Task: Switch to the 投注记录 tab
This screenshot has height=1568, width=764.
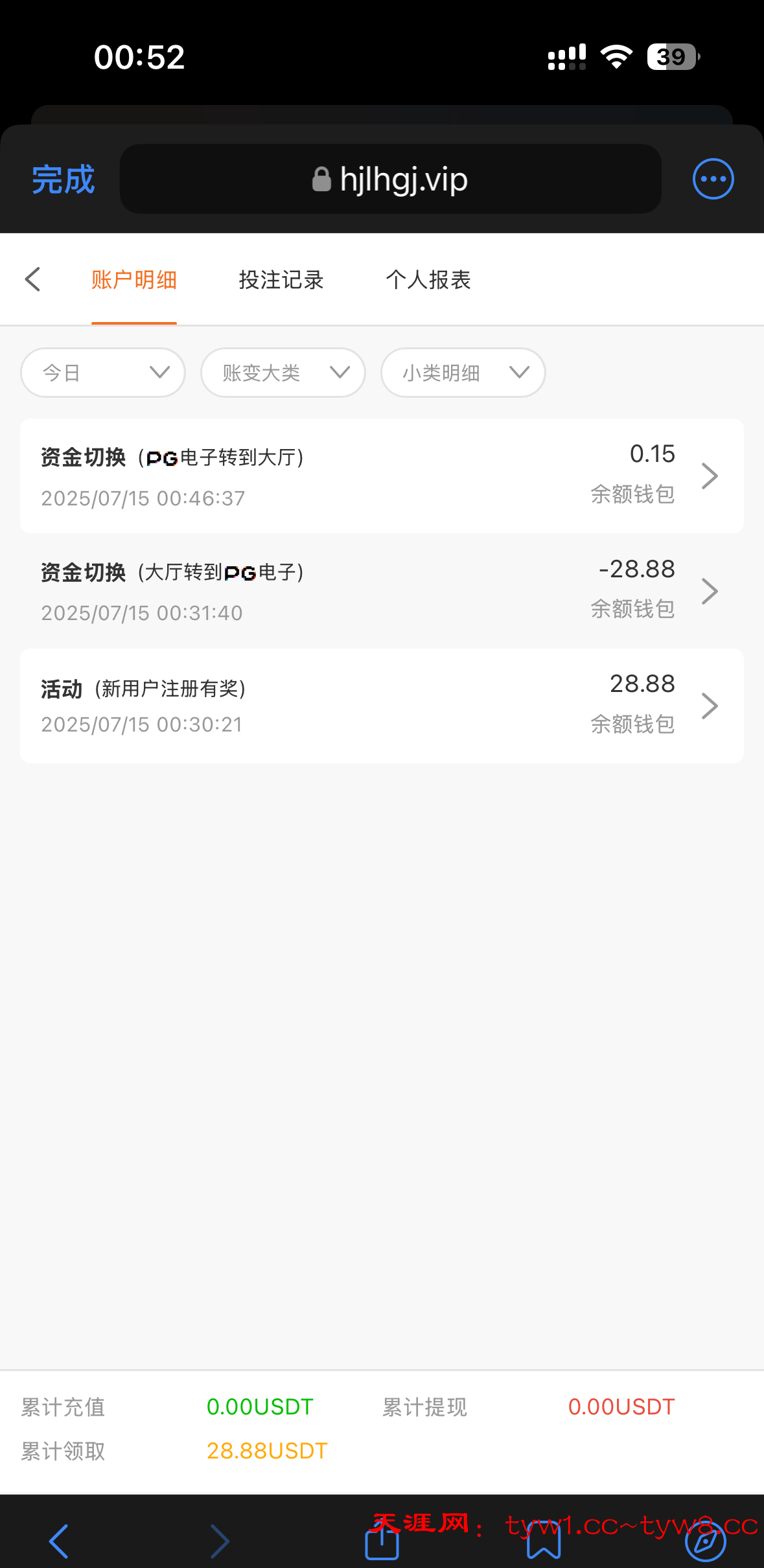Action: point(281,280)
